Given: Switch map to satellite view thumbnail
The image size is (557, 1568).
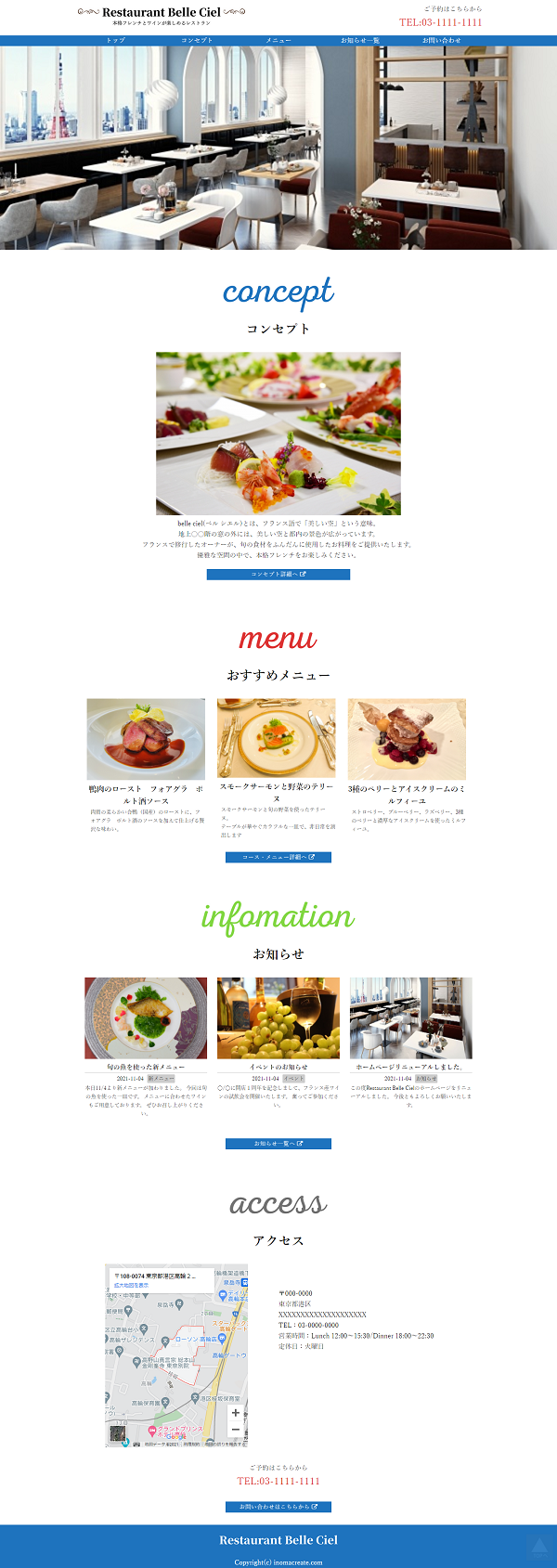Looking at the screenshot, I should point(118,1434).
